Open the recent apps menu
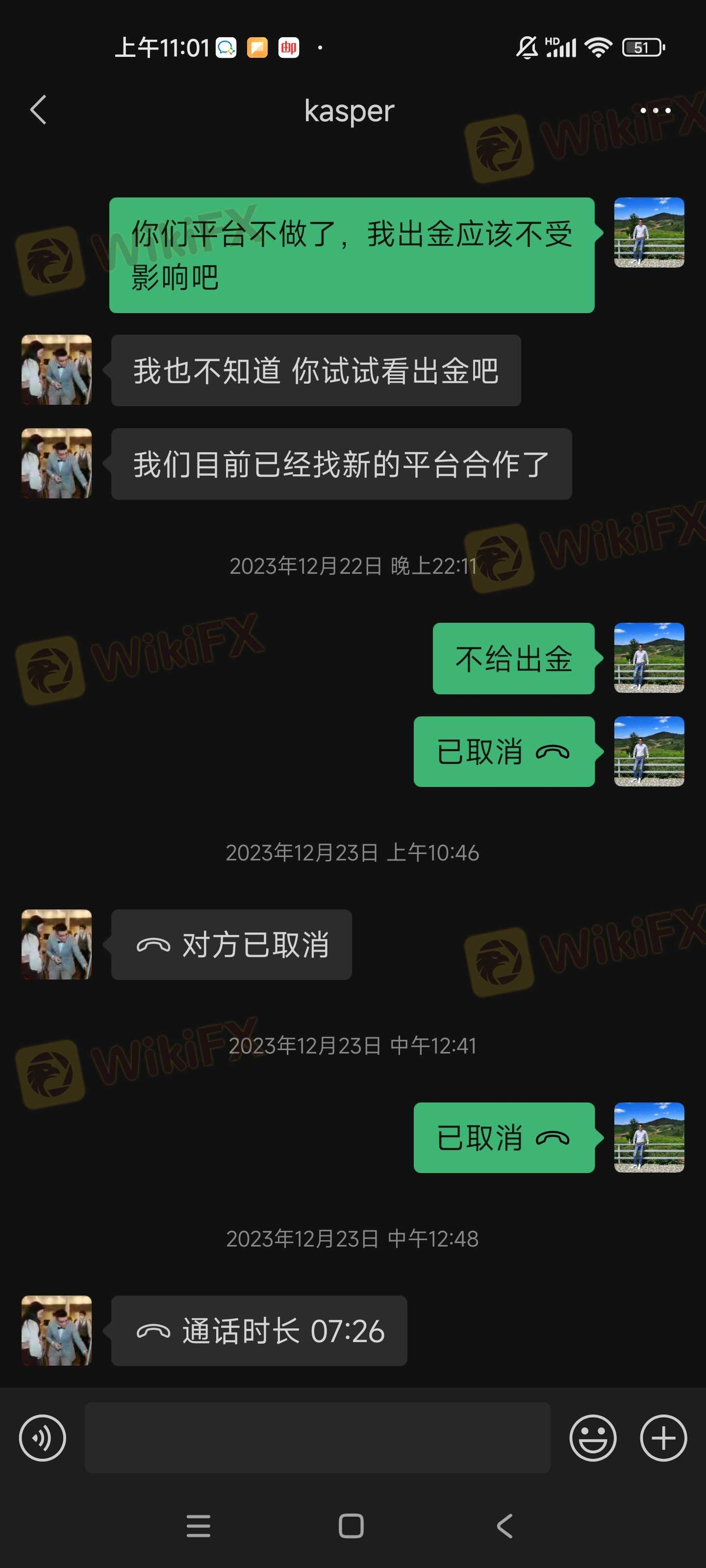Screen dimensions: 706x1568 click(199, 1526)
